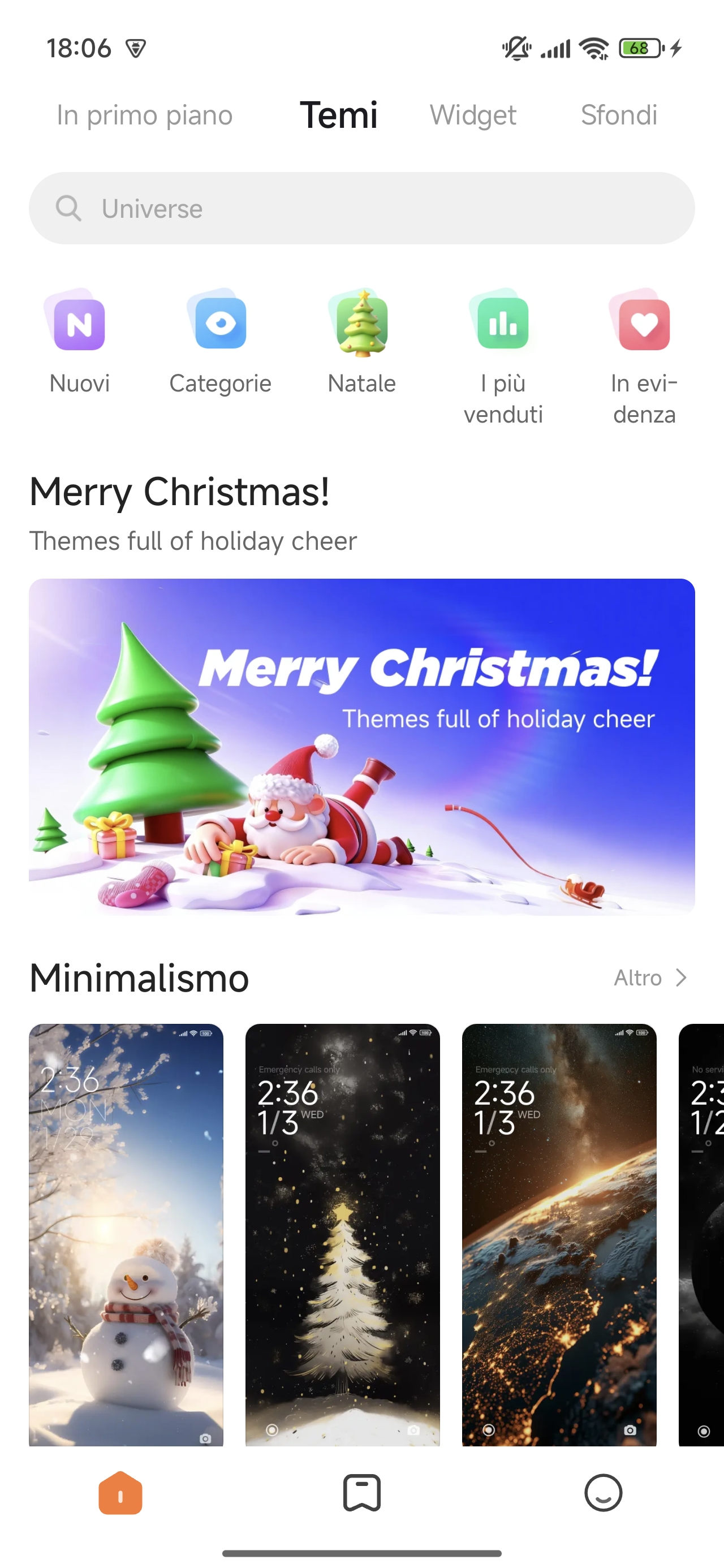Switch to the In primo piano tab

coord(144,115)
